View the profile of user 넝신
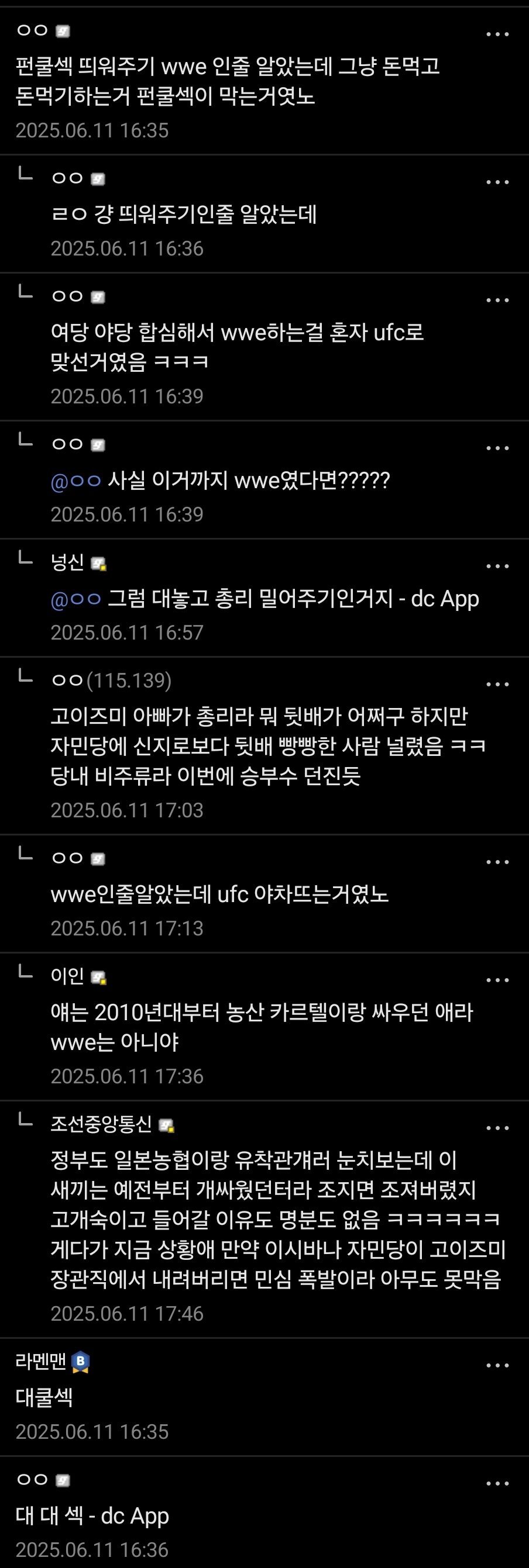 click(68, 562)
